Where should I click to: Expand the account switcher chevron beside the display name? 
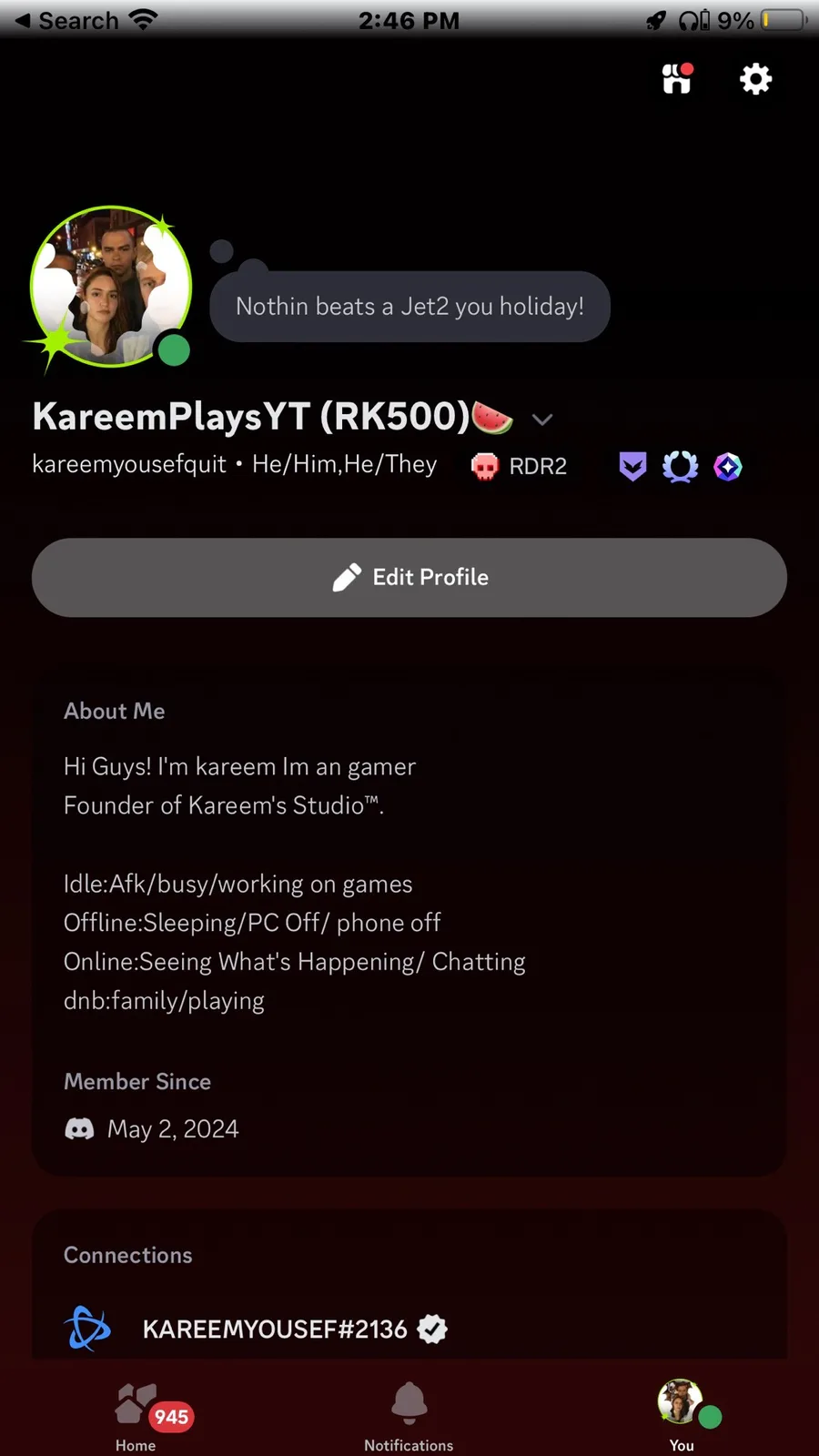[542, 420]
